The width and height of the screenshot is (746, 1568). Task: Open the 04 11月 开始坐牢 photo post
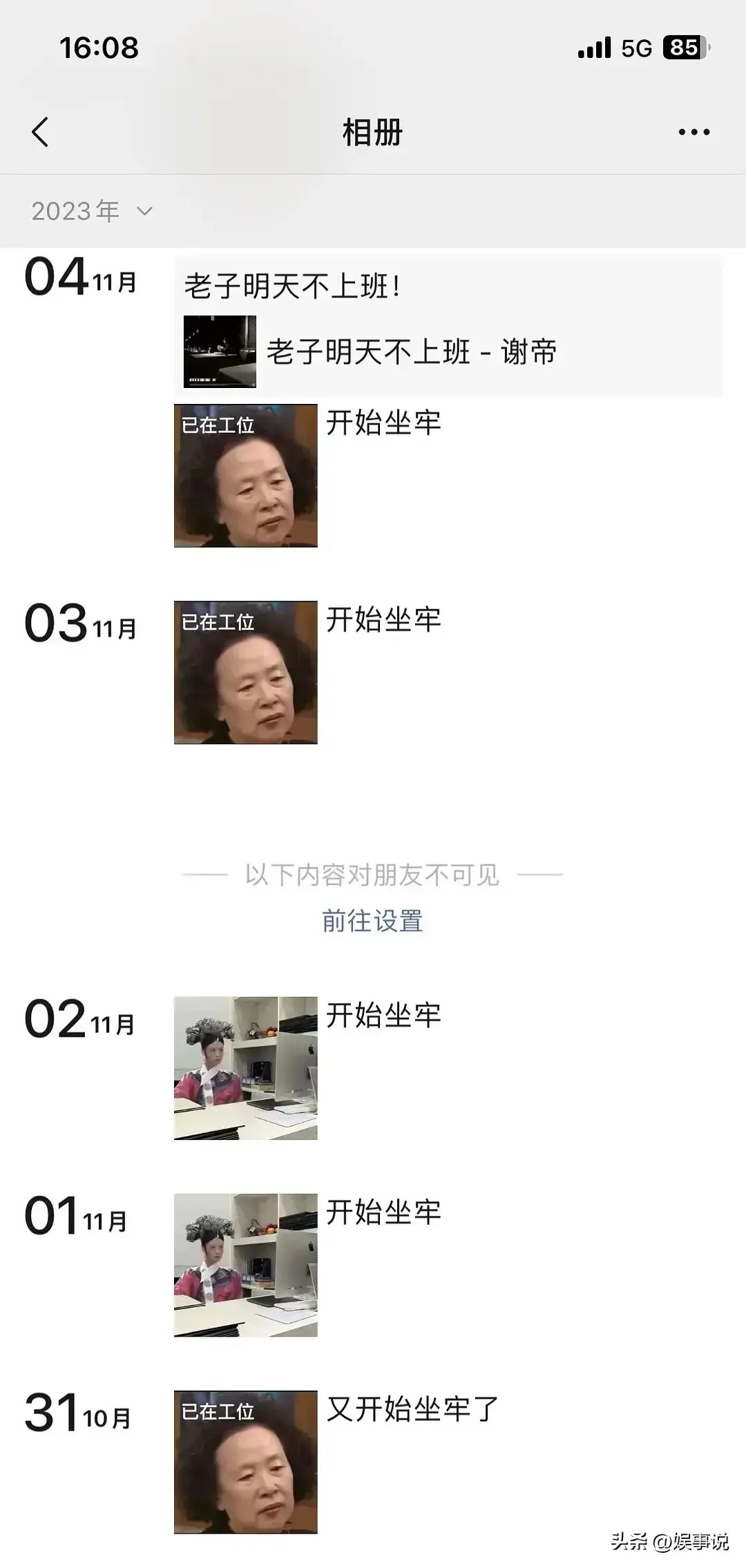tap(246, 476)
